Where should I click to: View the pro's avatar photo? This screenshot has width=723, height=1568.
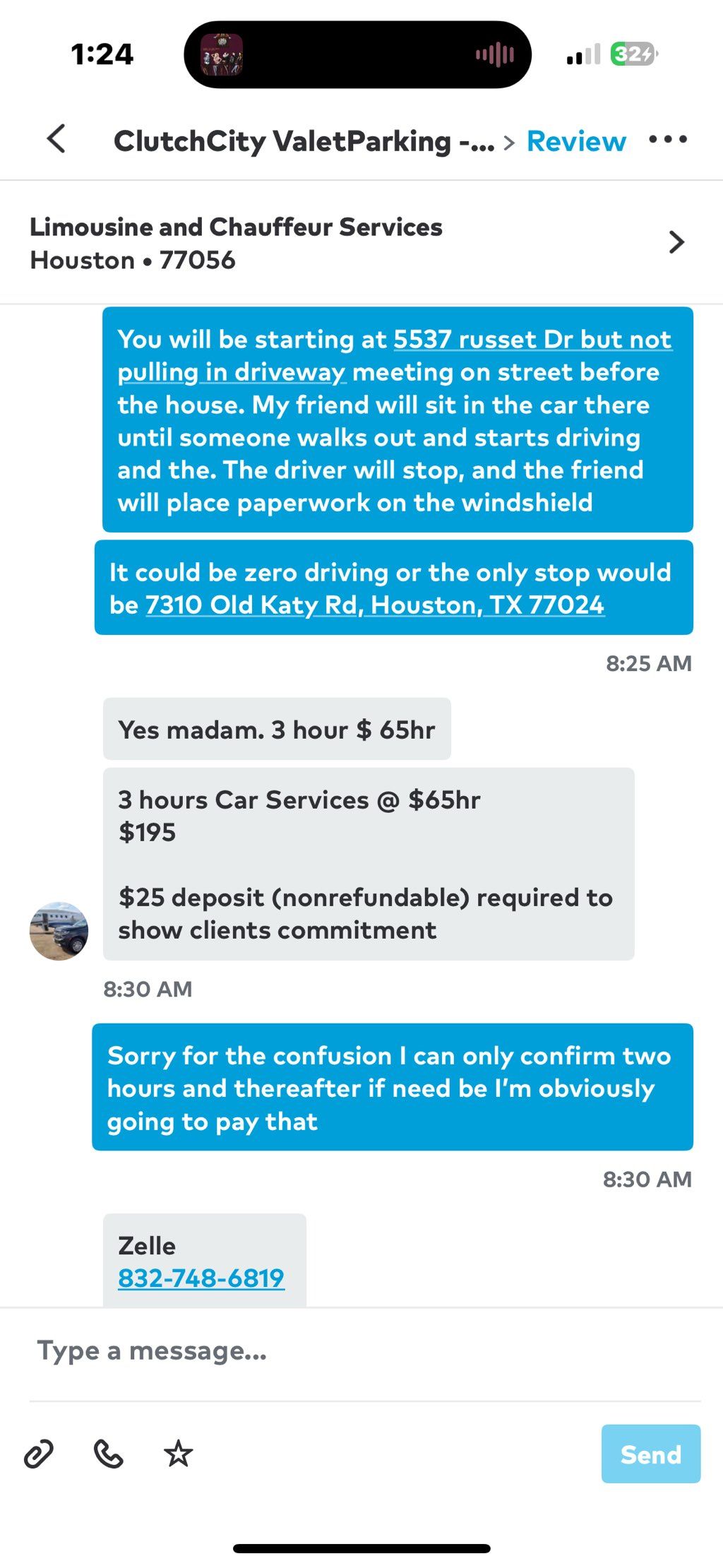point(59,931)
